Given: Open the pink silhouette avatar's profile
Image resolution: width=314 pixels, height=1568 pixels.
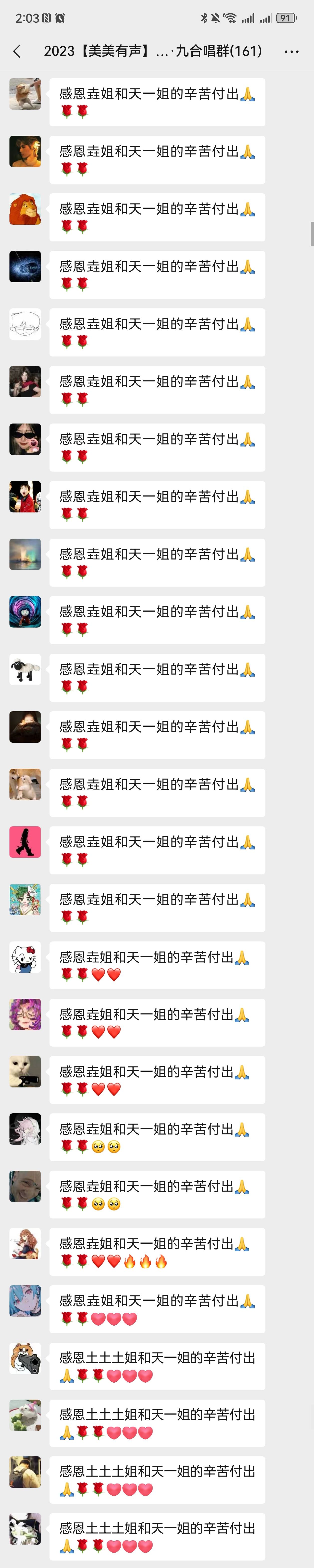Looking at the screenshot, I should coord(25,842).
